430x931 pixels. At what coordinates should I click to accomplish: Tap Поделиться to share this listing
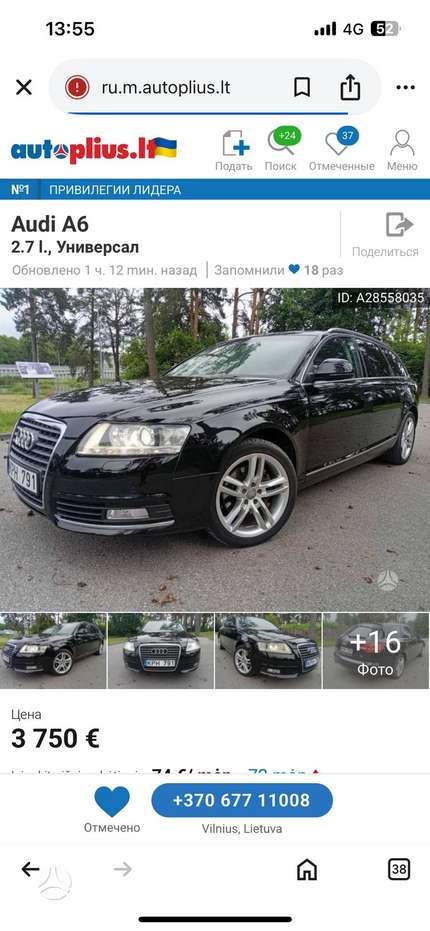(x=385, y=235)
